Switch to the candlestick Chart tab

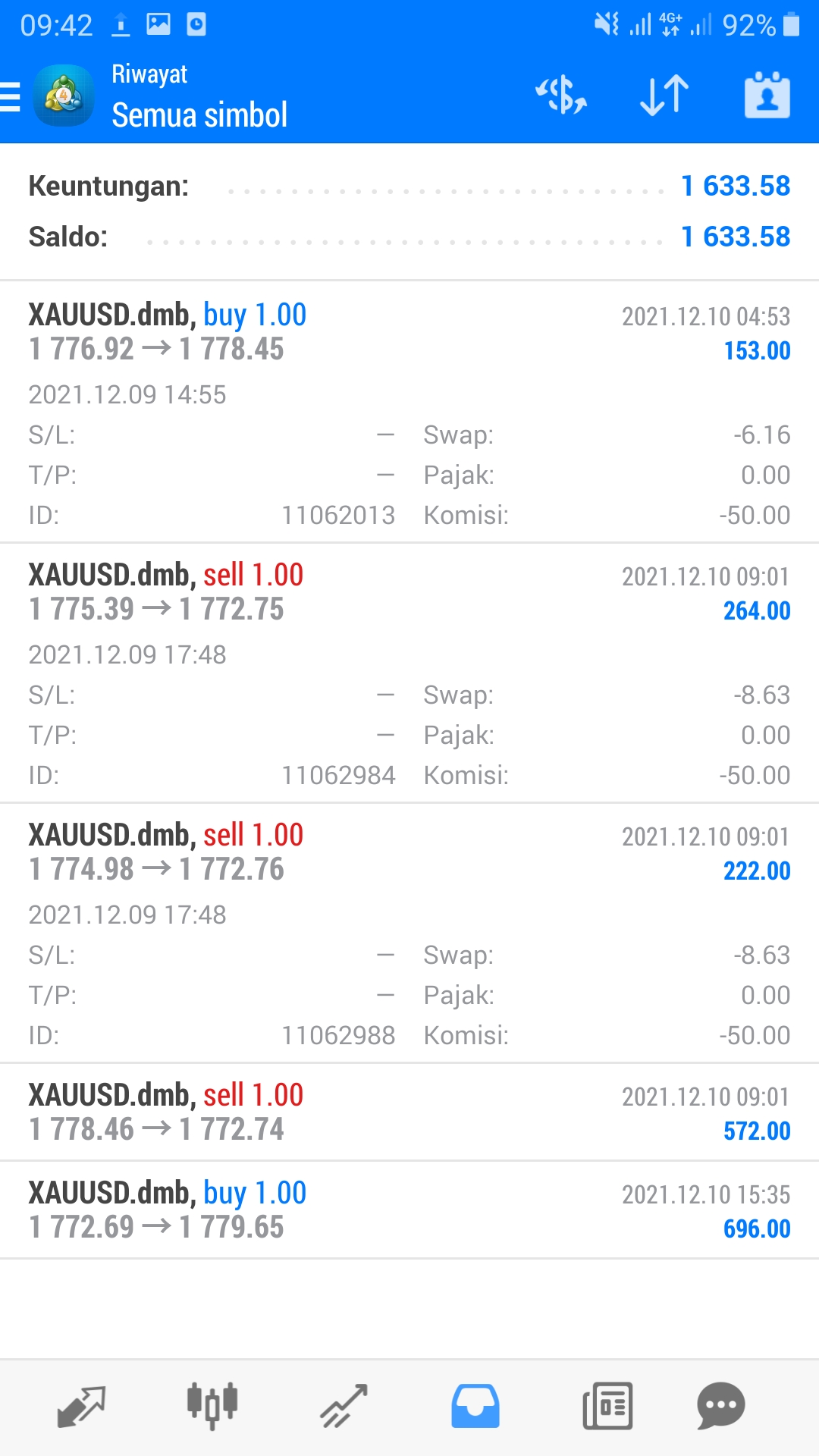click(x=212, y=1407)
